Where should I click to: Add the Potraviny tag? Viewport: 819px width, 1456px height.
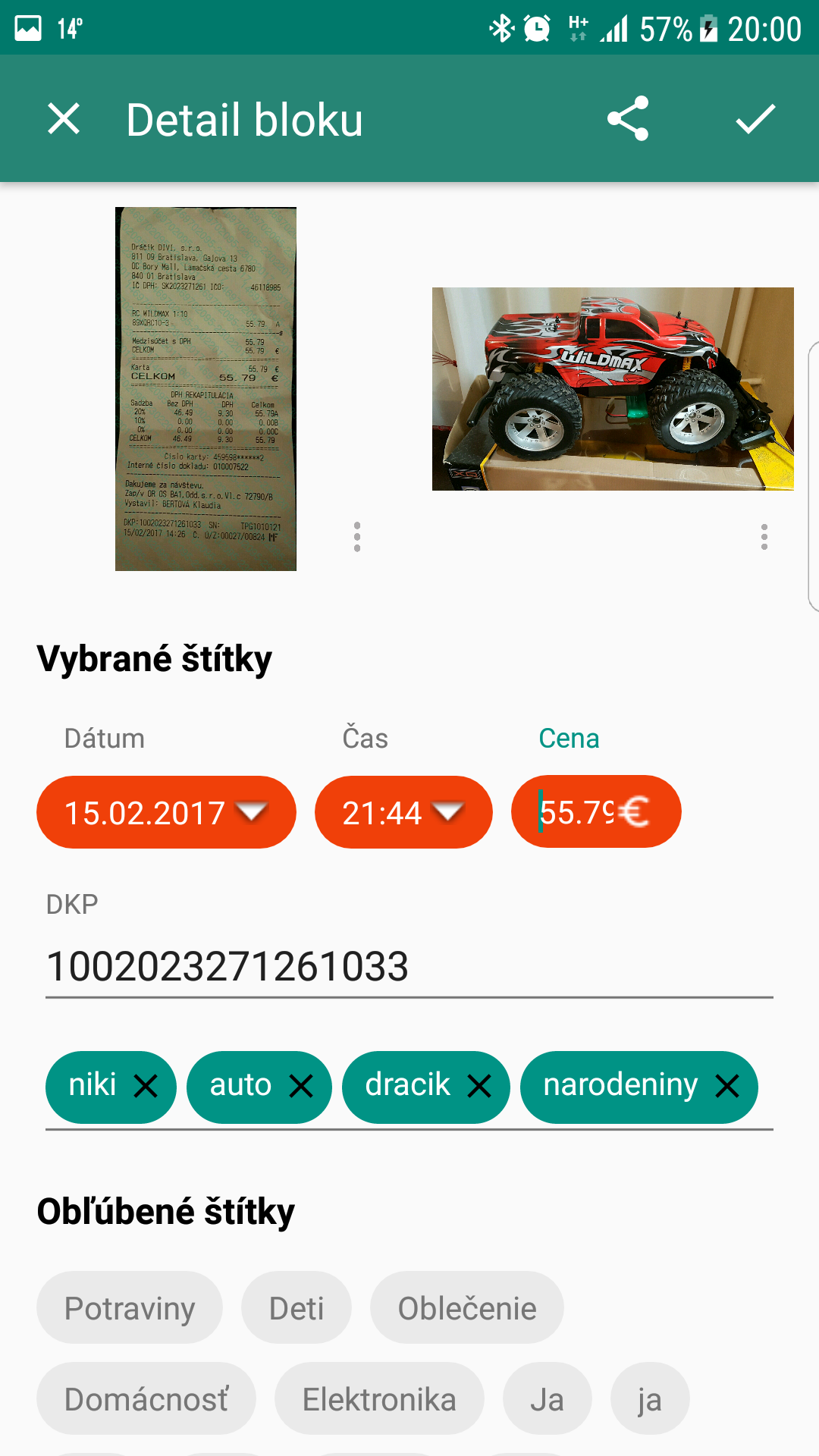pyautogui.click(x=130, y=1308)
